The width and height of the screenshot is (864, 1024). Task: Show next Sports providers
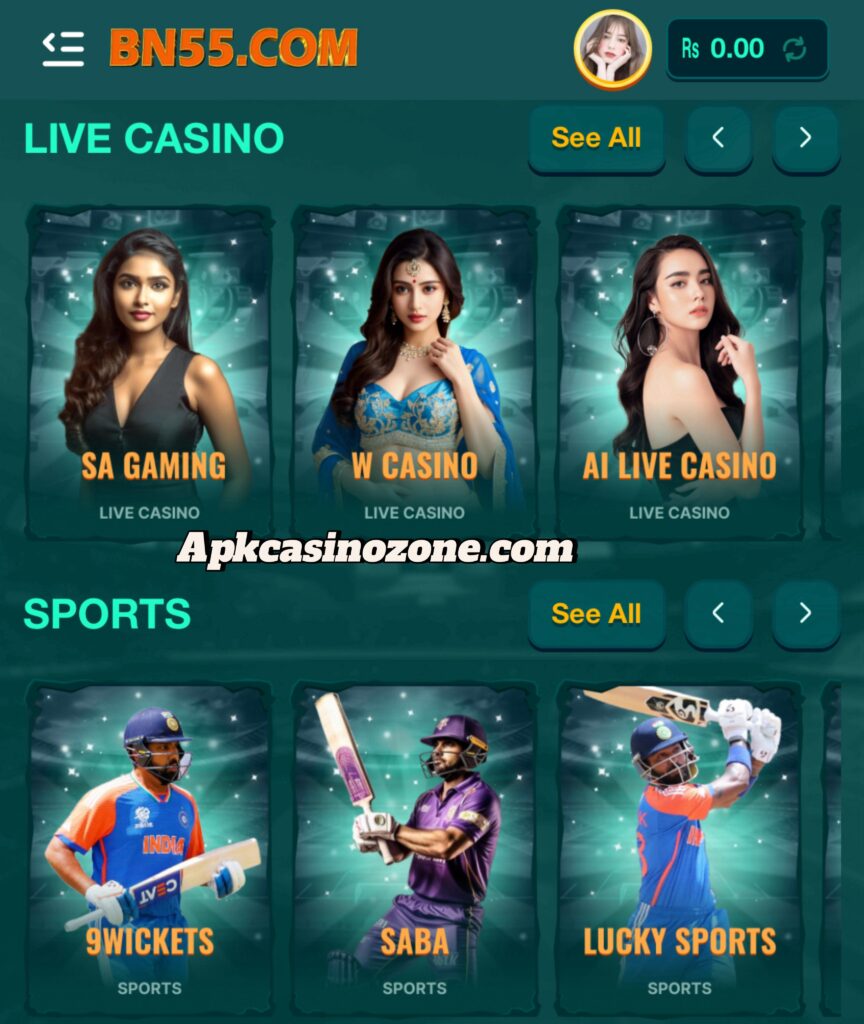pos(805,614)
